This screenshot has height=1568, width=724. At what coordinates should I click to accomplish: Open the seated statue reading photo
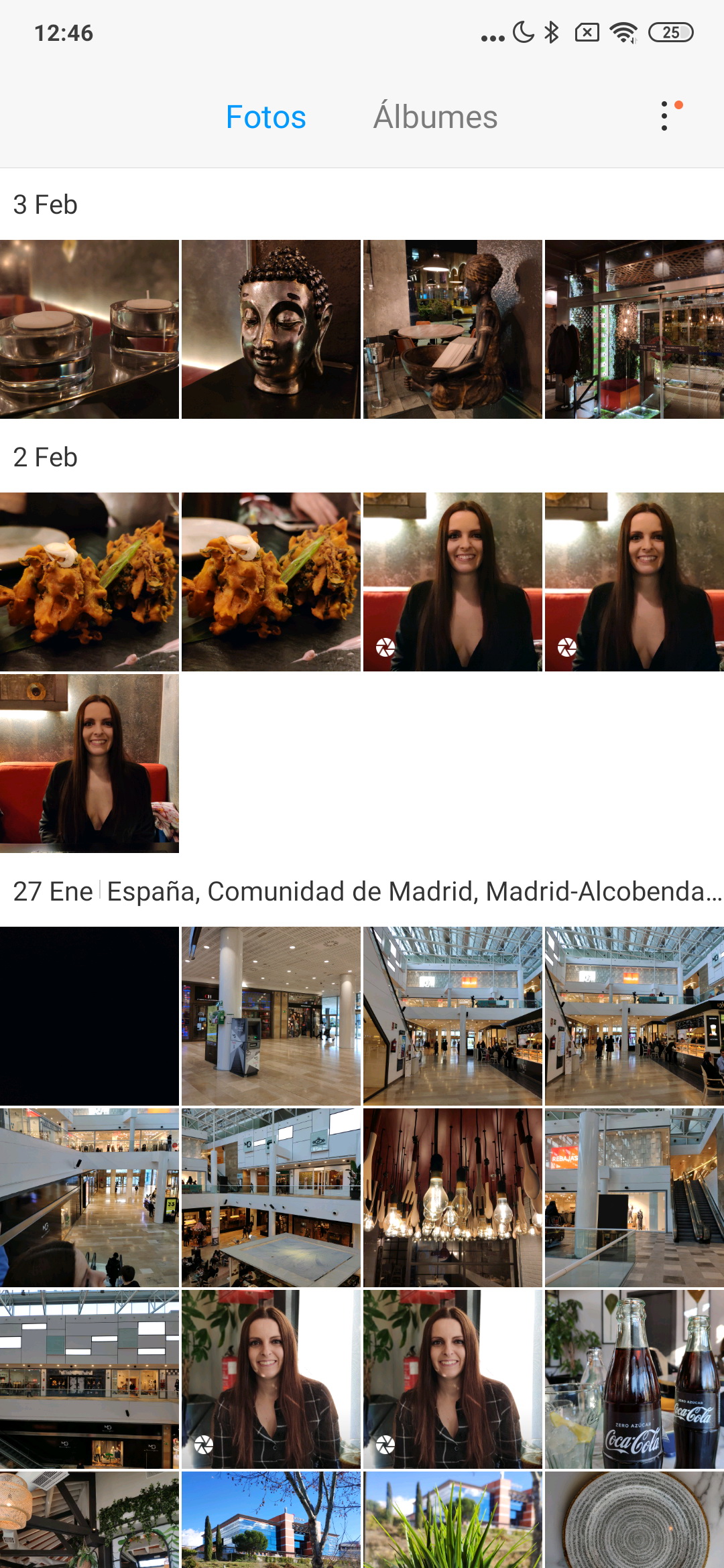[452, 330]
